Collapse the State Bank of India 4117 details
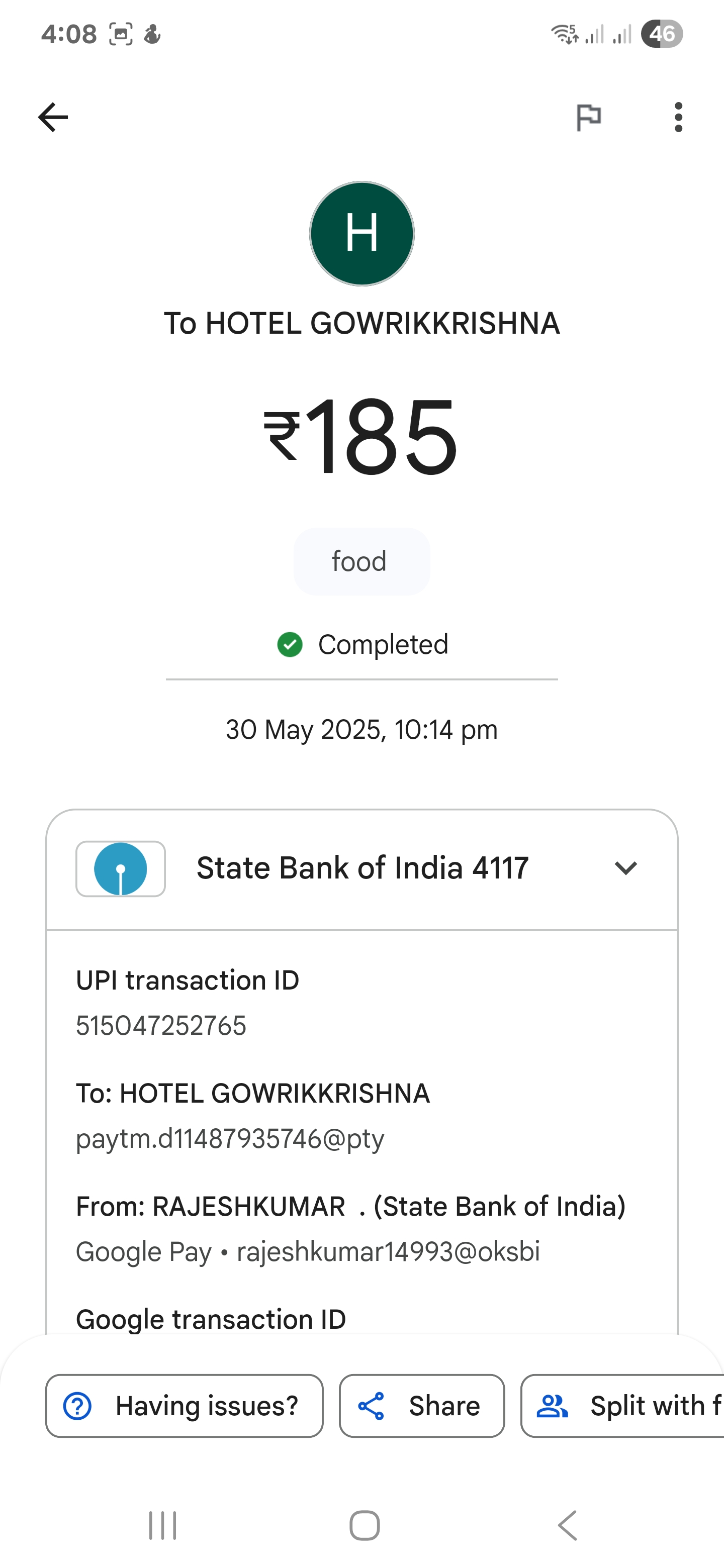The image size is (724, 1568). click(625, 868)
